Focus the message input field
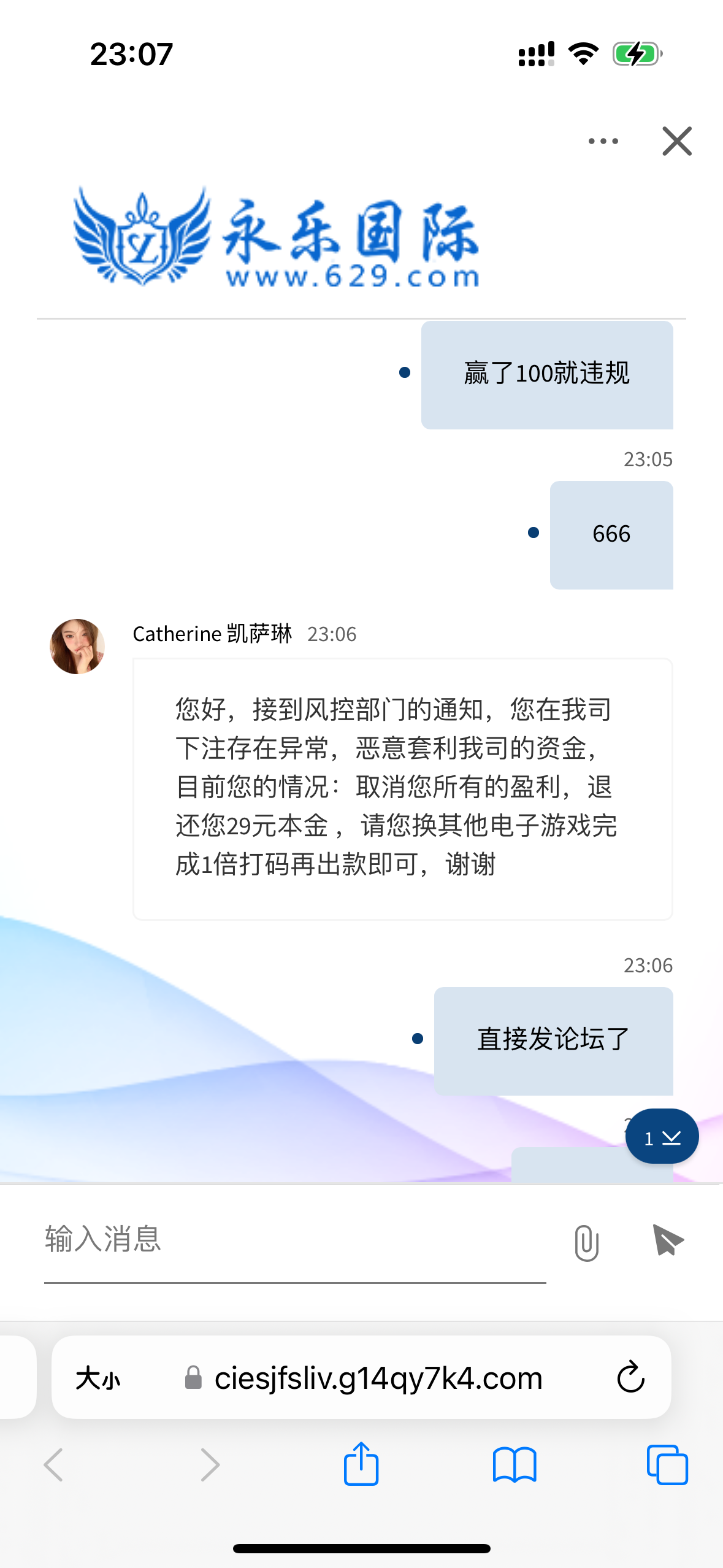This screenshot has width=723, height=1568. (294, 1240)
